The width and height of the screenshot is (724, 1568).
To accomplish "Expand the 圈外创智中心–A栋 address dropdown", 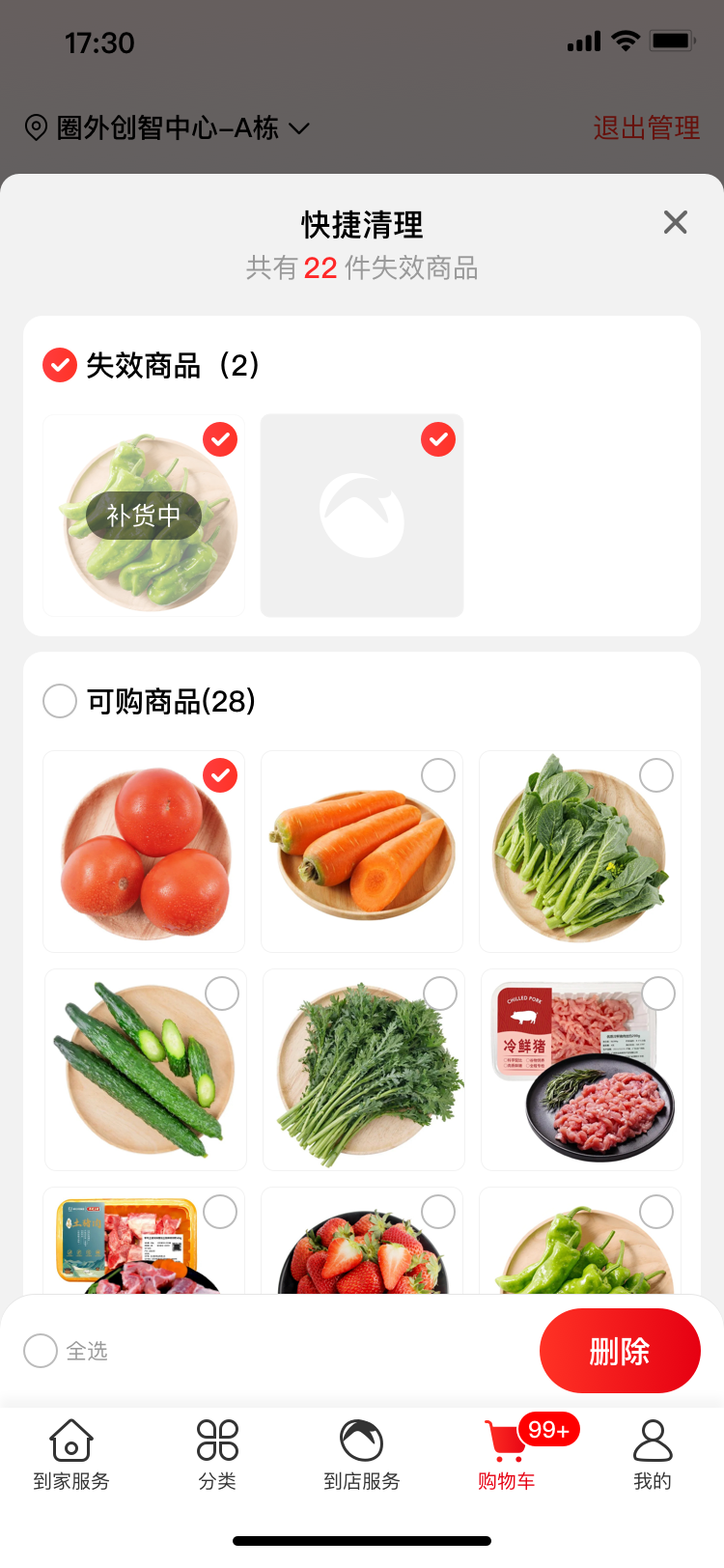I will pos(299,127).
